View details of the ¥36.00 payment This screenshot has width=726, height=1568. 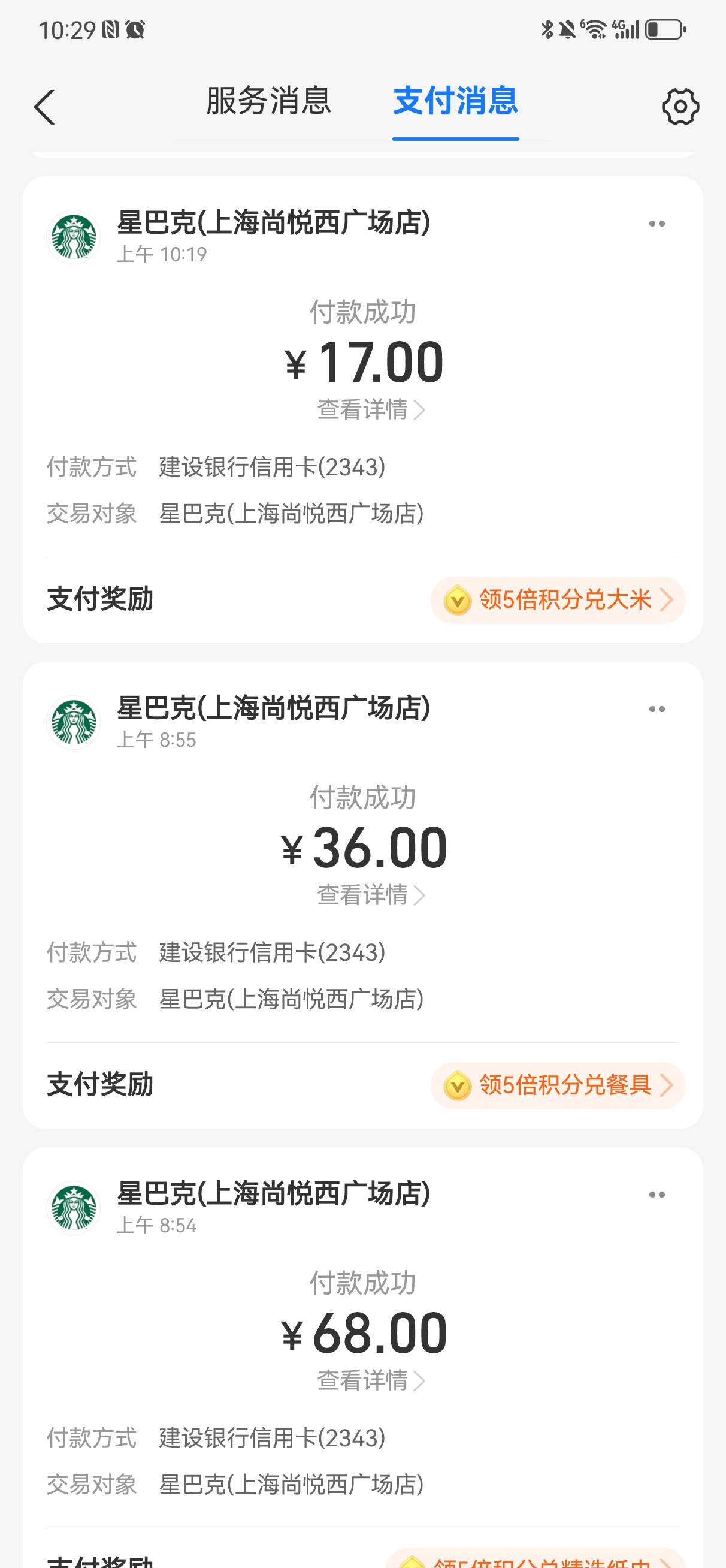click(371, 895)
